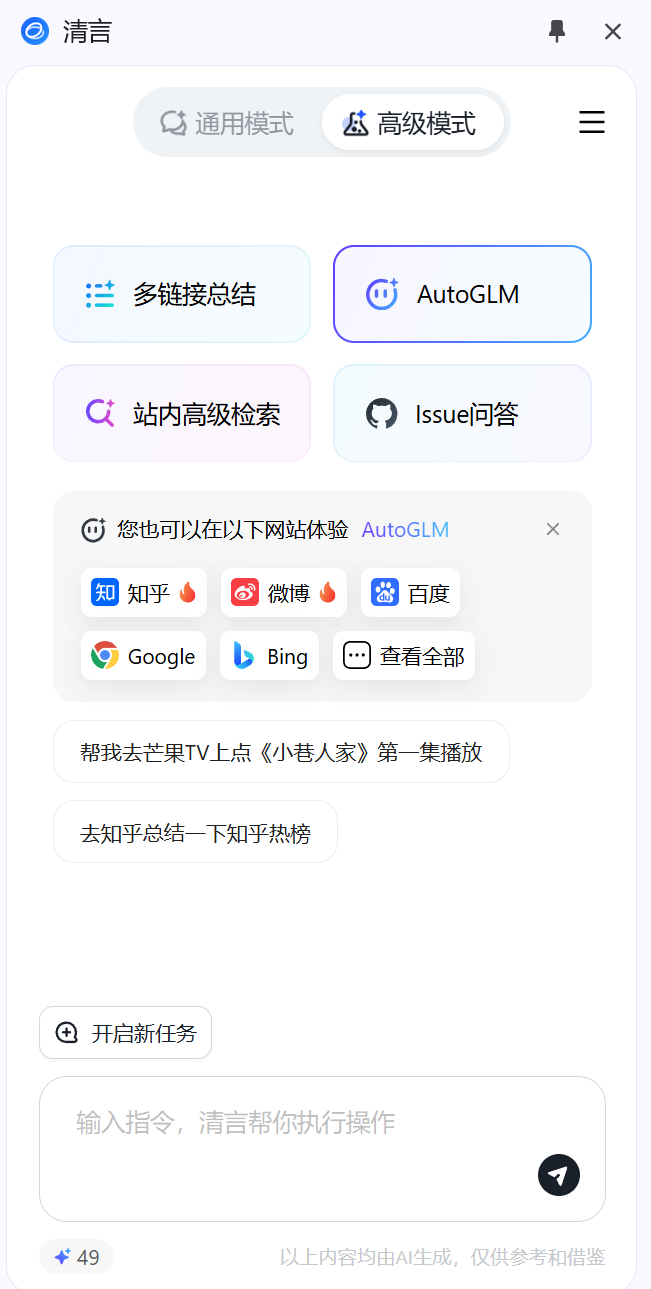Image resolution: width=651 pixels, height=1289 pixels.
Task: Select the 知乎 site chip
Action: click(144, 593)
